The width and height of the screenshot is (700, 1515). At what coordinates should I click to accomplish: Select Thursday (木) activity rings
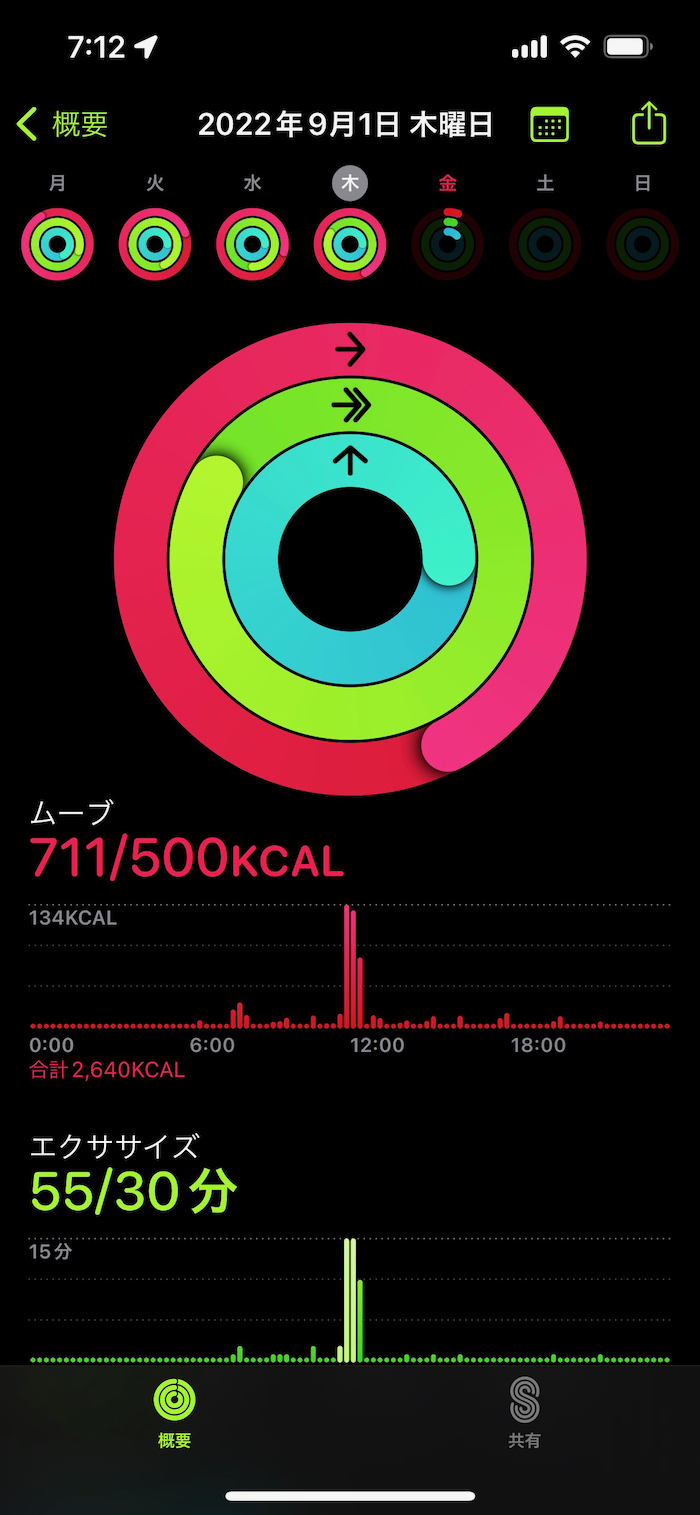(350, 243)
